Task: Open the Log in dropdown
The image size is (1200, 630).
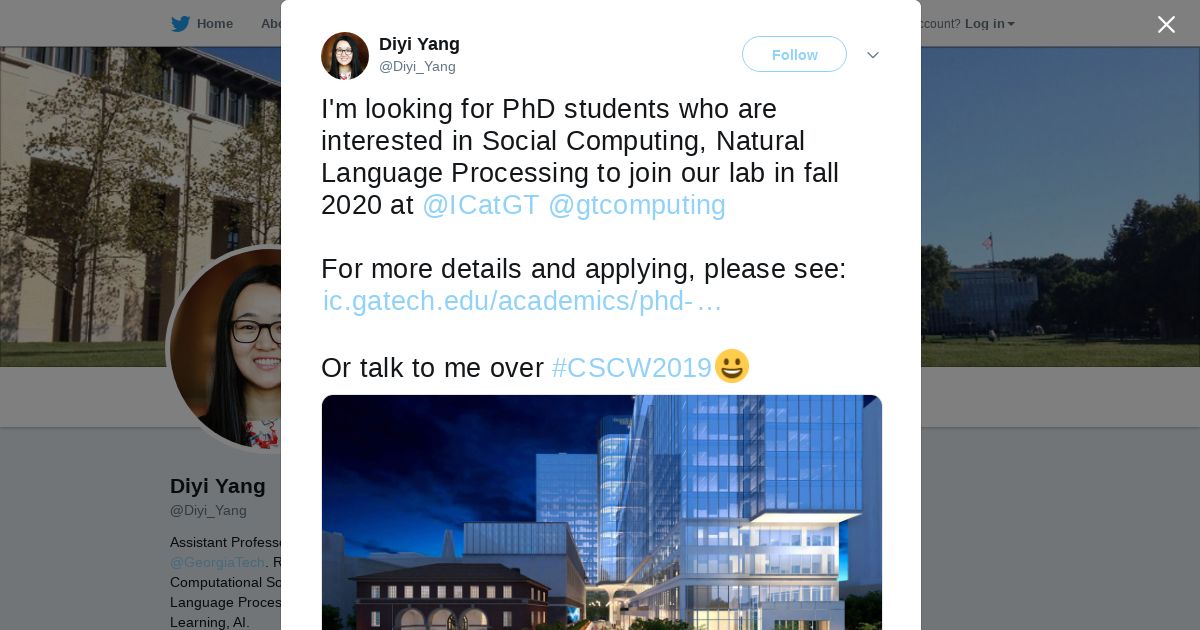Action: [x=989, y=24]
